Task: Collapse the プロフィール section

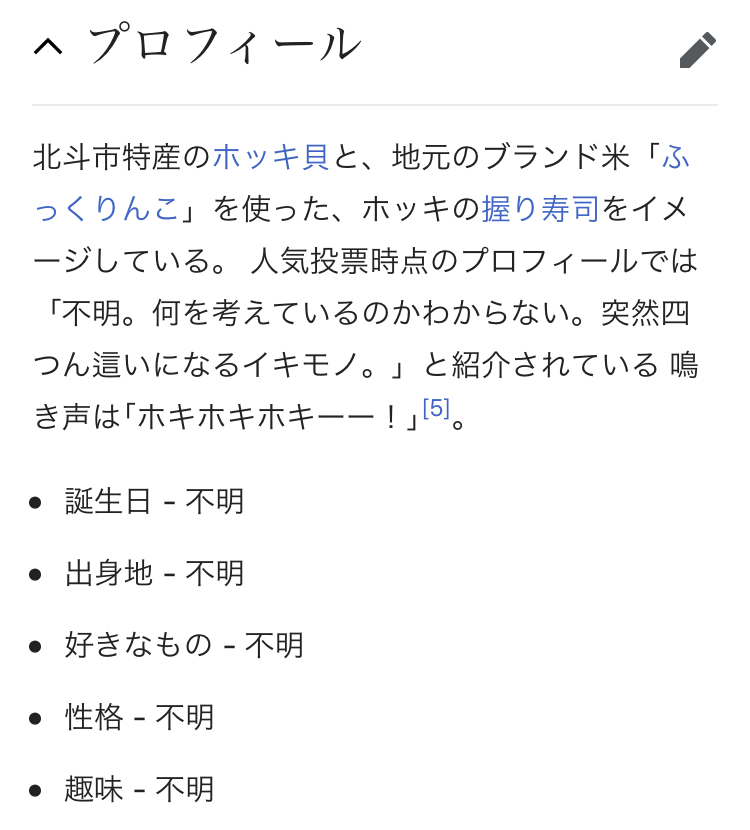Action: (48, 47)
